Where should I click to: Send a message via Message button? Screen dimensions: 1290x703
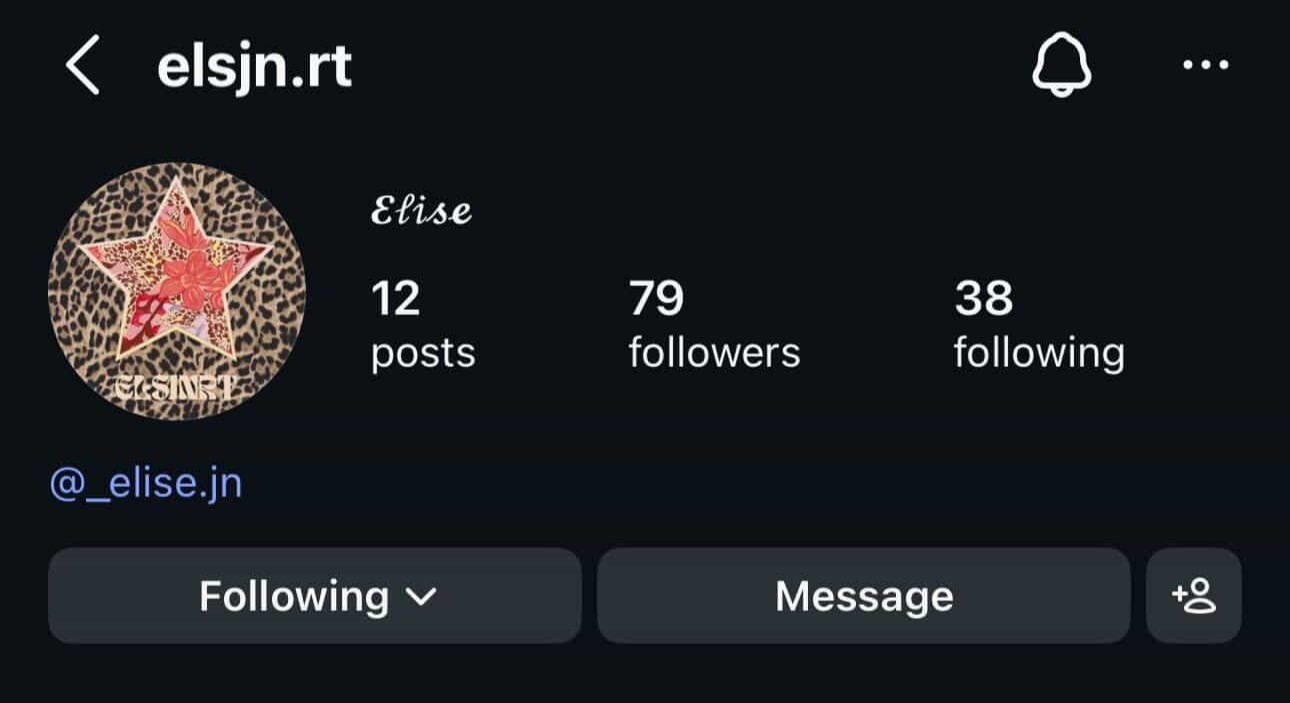click(863, 596)
